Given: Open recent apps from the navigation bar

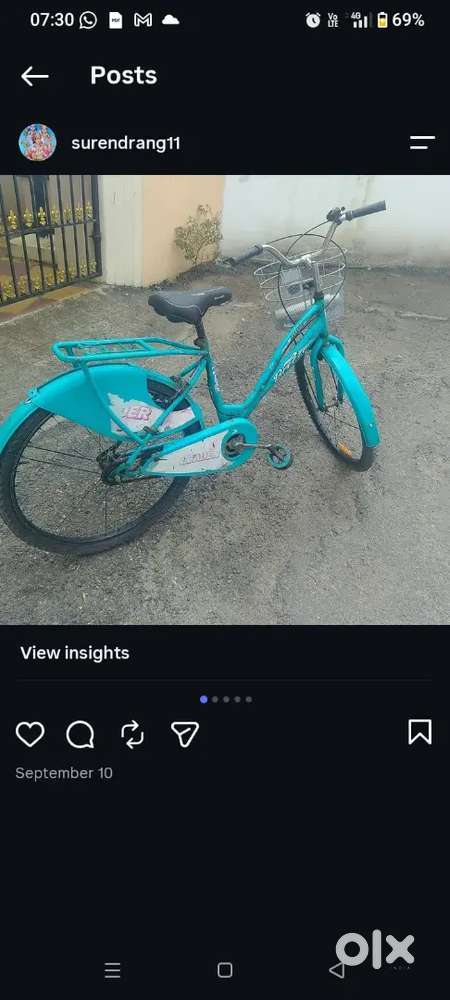Looking at the screenshot, I should [x=112, y=971].
